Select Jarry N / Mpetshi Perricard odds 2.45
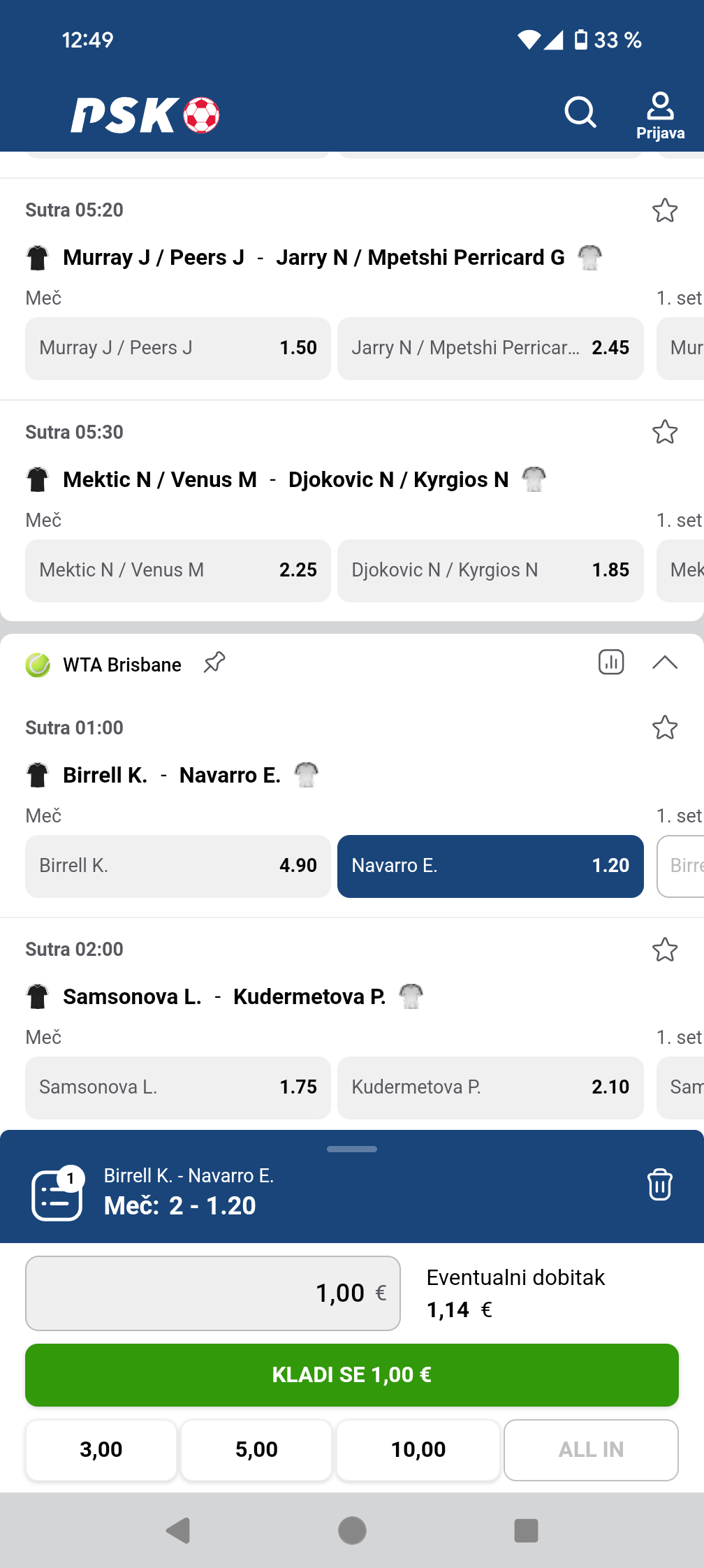Screen dimensions: 704x1568 pyautogui.click(x=490, y=348)
